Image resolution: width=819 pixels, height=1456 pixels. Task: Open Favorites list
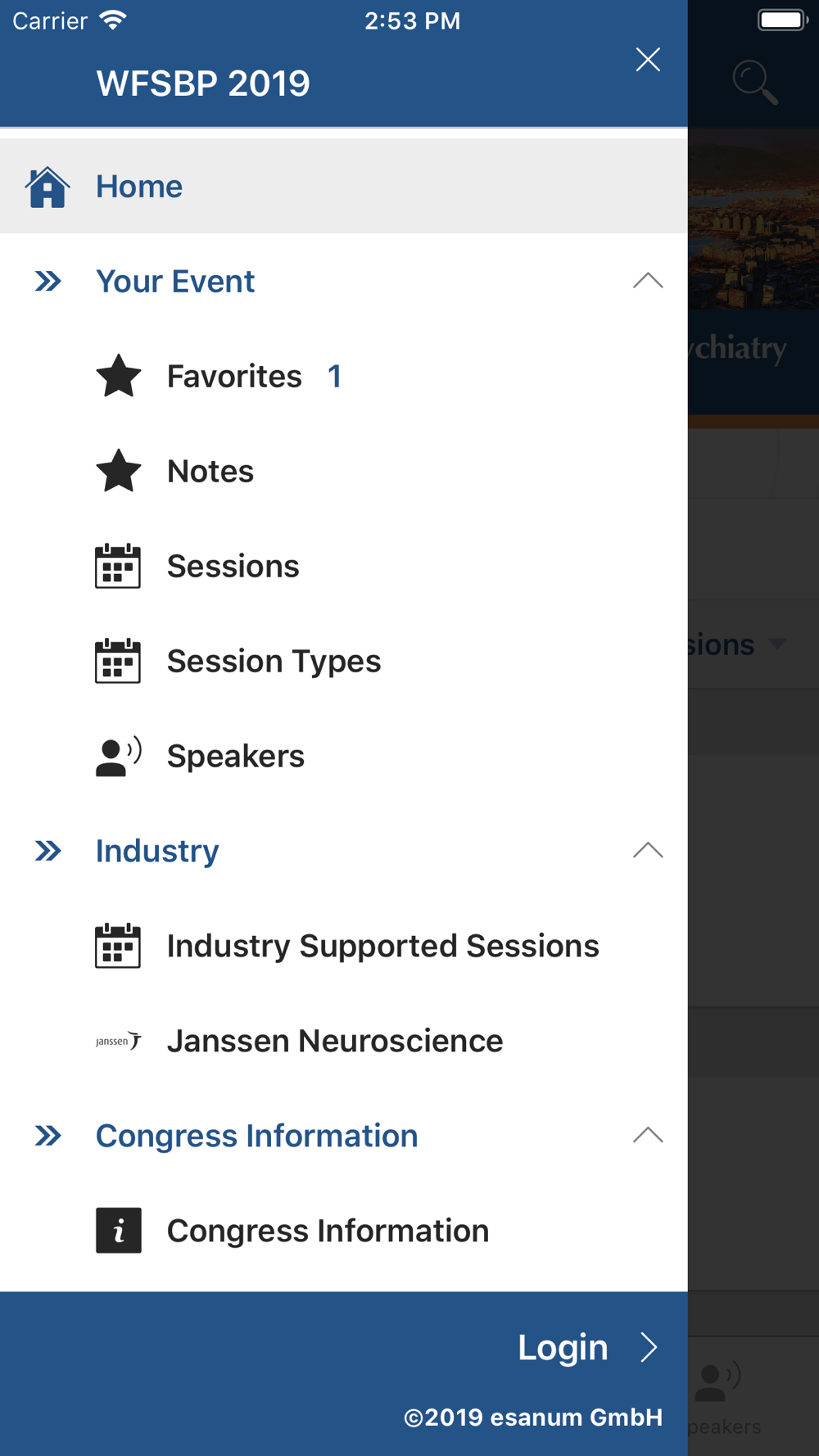tap(344, 376)
